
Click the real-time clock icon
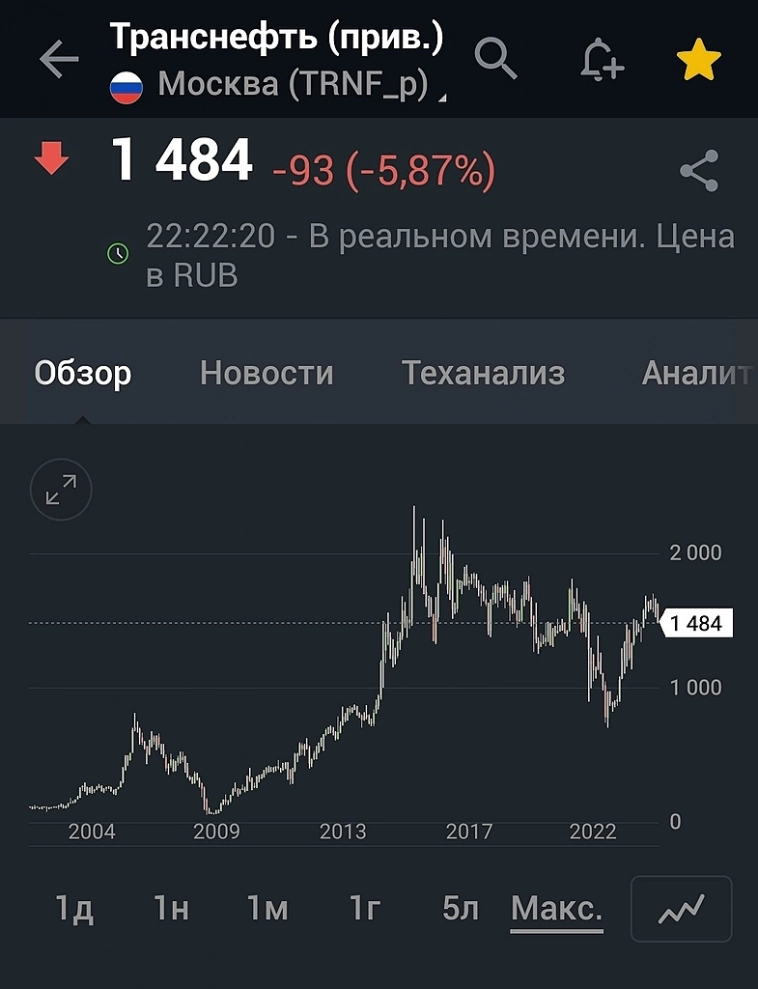[119, 252]
